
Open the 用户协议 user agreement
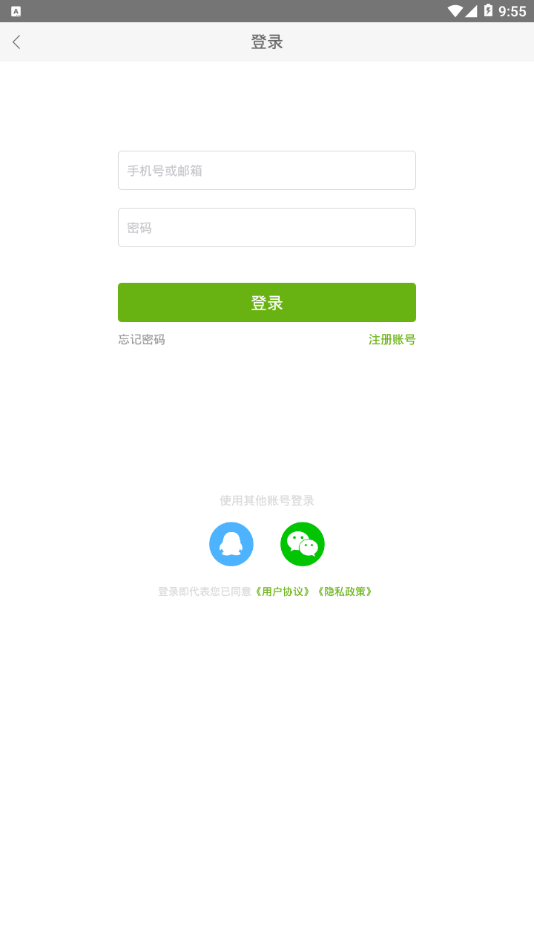[x=282, y=591]
